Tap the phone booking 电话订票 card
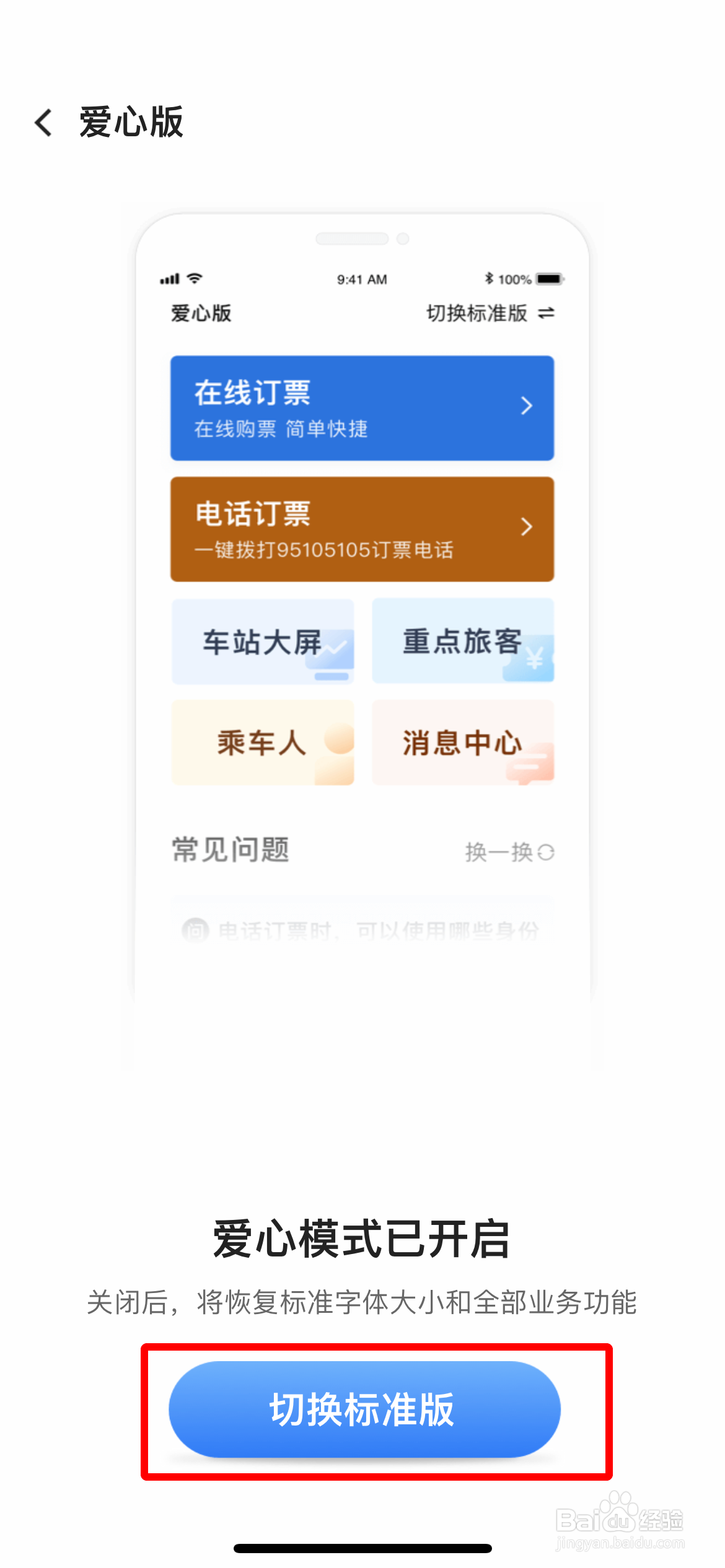Image resolution: width=725 pixels, height=1568 pixels. coord(362,528)
